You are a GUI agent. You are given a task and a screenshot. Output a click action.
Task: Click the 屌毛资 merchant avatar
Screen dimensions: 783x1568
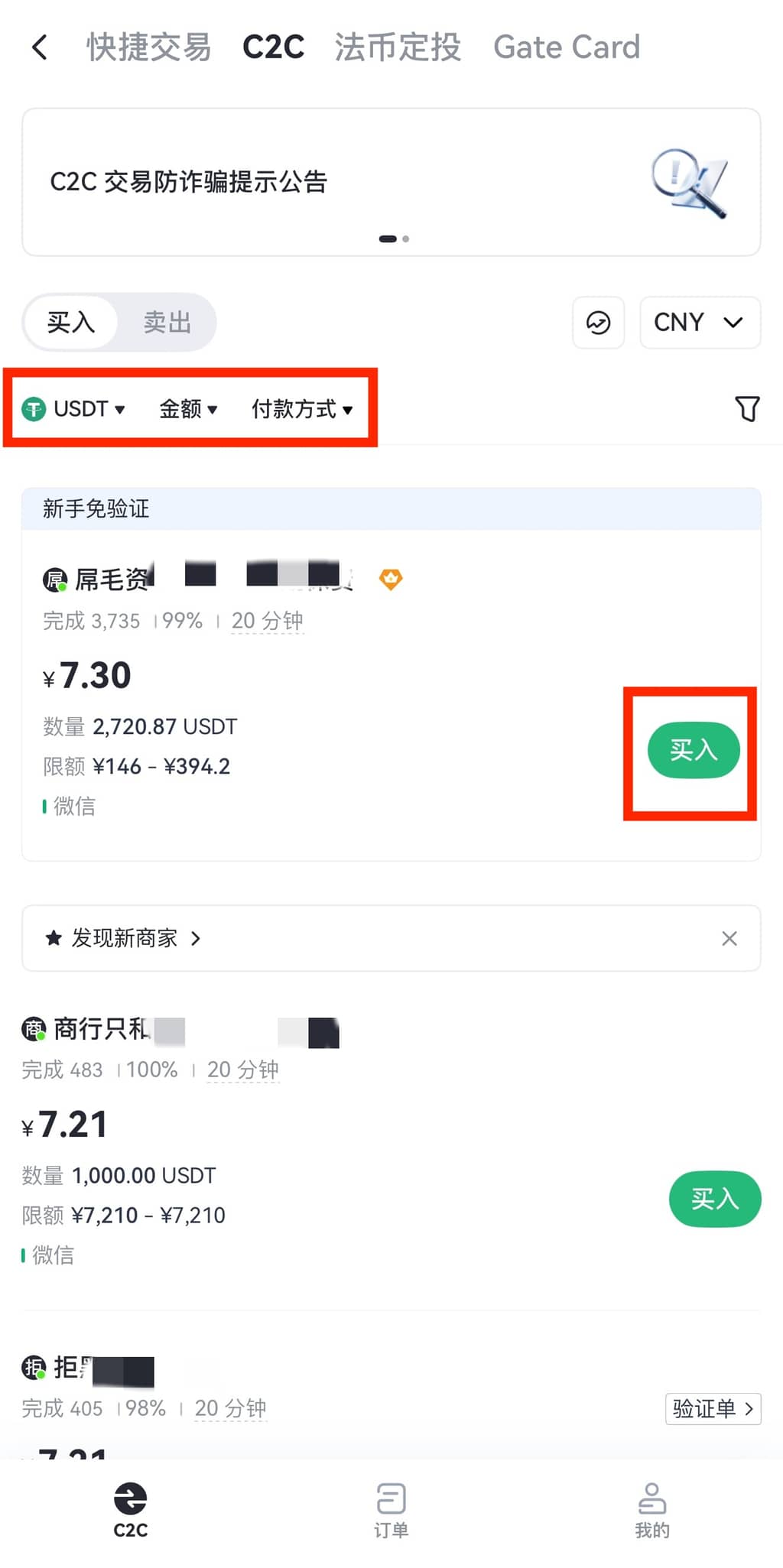pyautogui.click(x=54, y=579)
